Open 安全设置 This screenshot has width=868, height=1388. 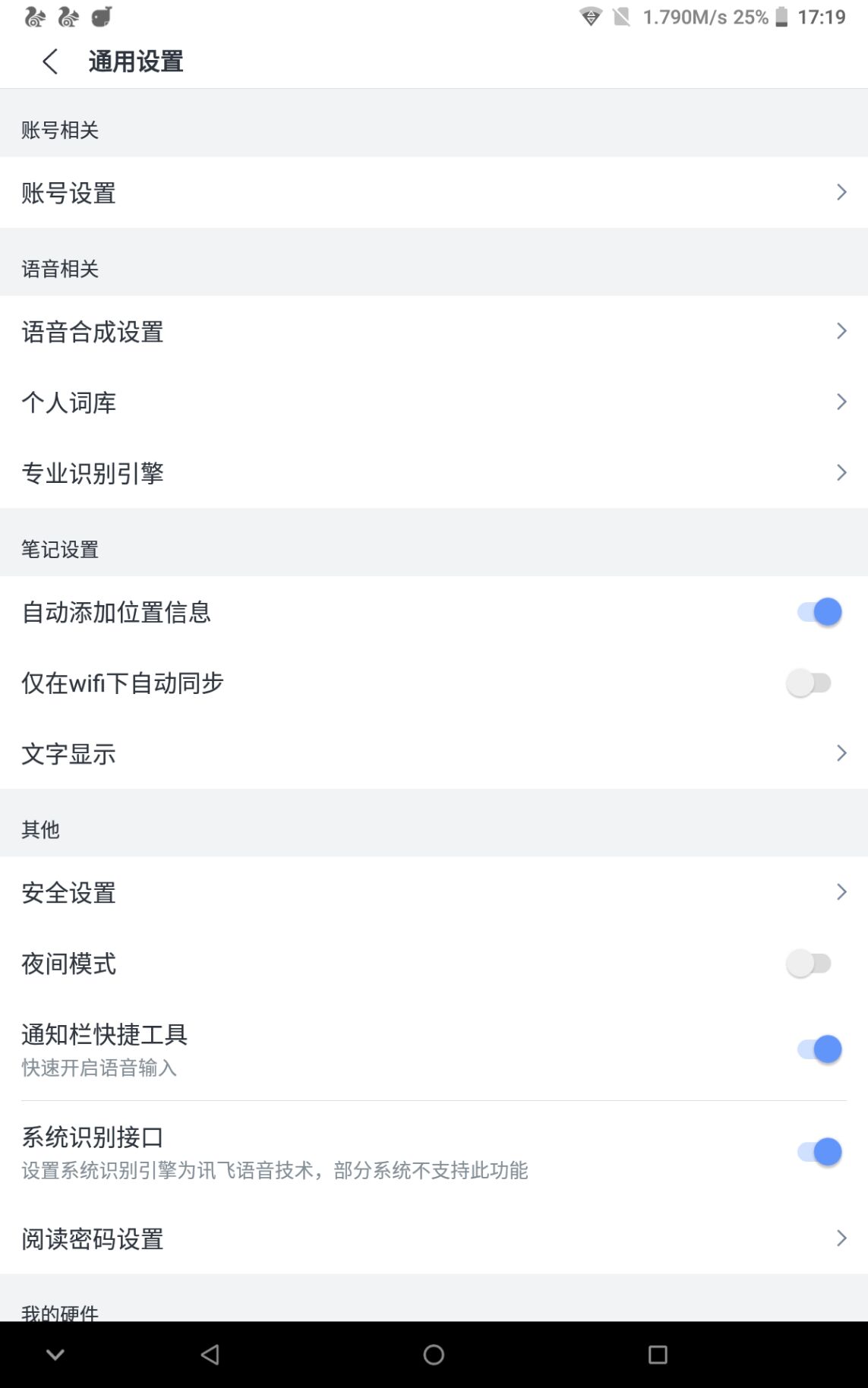coord(433,892)
